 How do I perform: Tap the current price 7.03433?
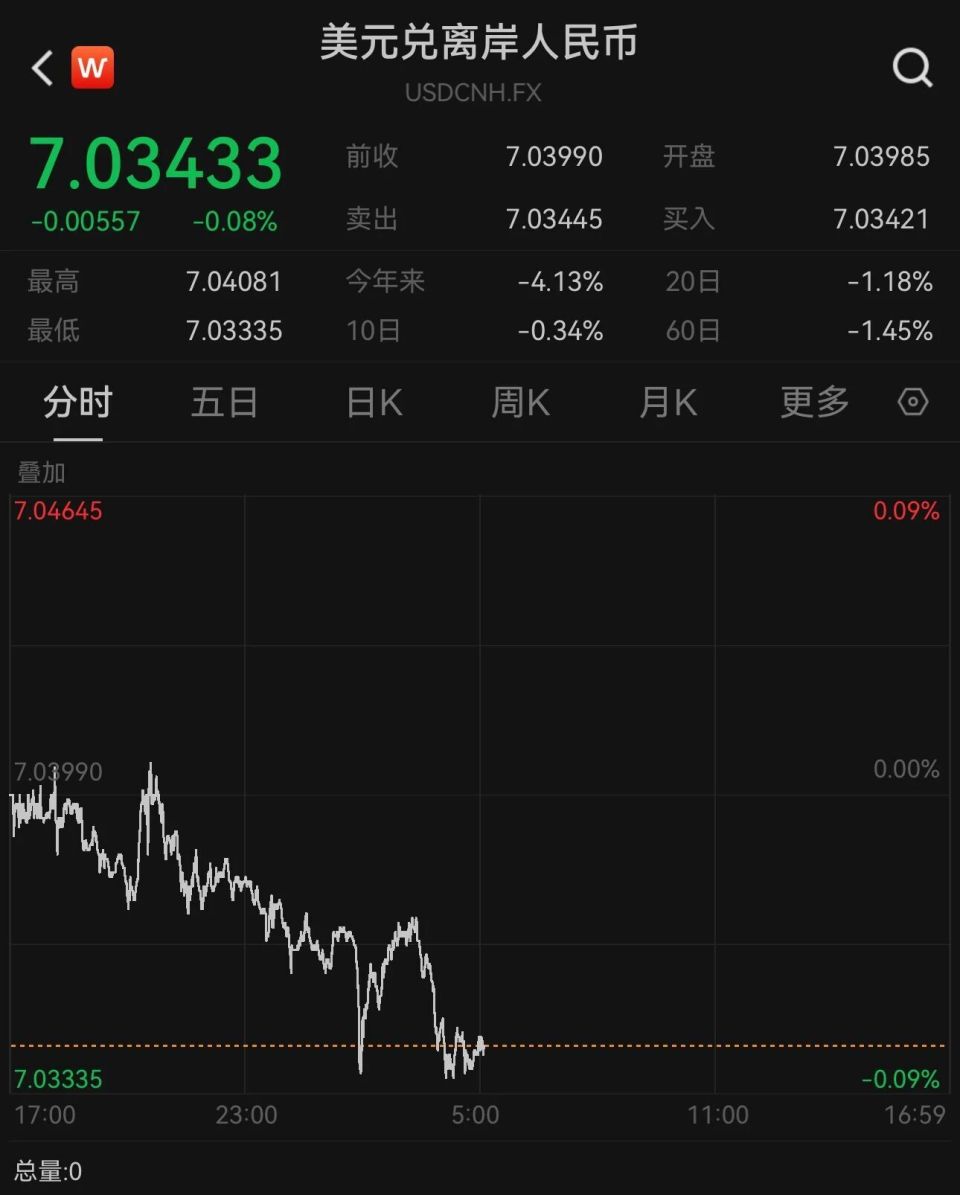155,158
